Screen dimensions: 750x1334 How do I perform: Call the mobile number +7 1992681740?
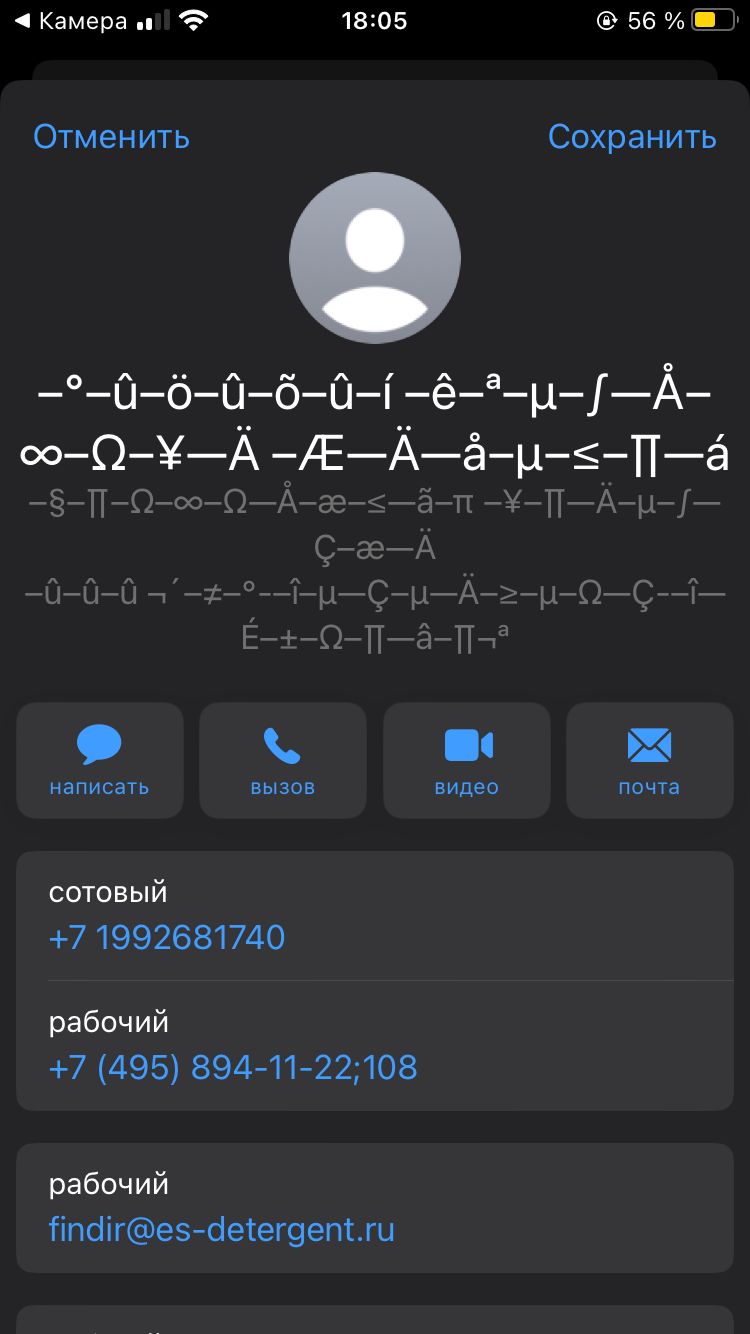tap(167, 937)
